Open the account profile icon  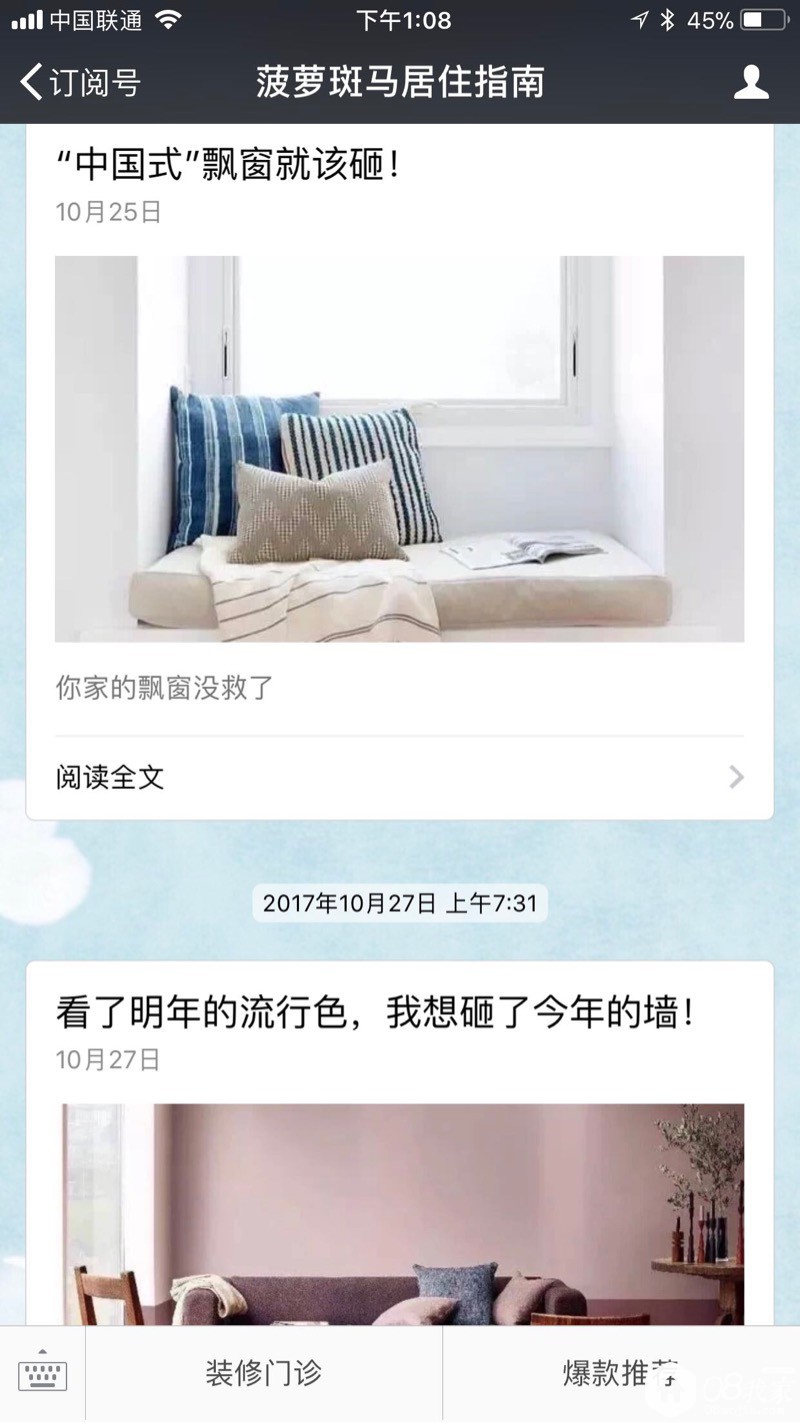tap(751, 82)
